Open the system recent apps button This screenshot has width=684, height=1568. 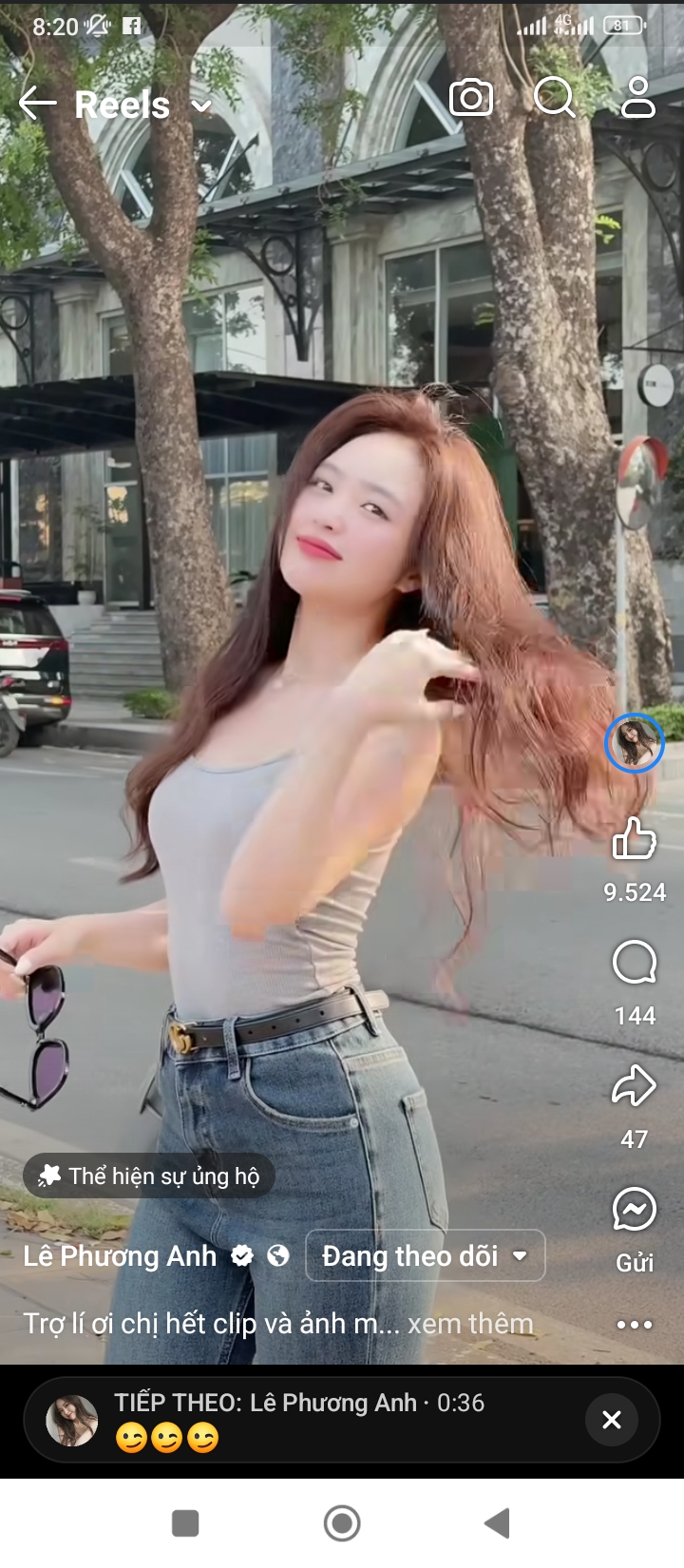(185, 1523)
